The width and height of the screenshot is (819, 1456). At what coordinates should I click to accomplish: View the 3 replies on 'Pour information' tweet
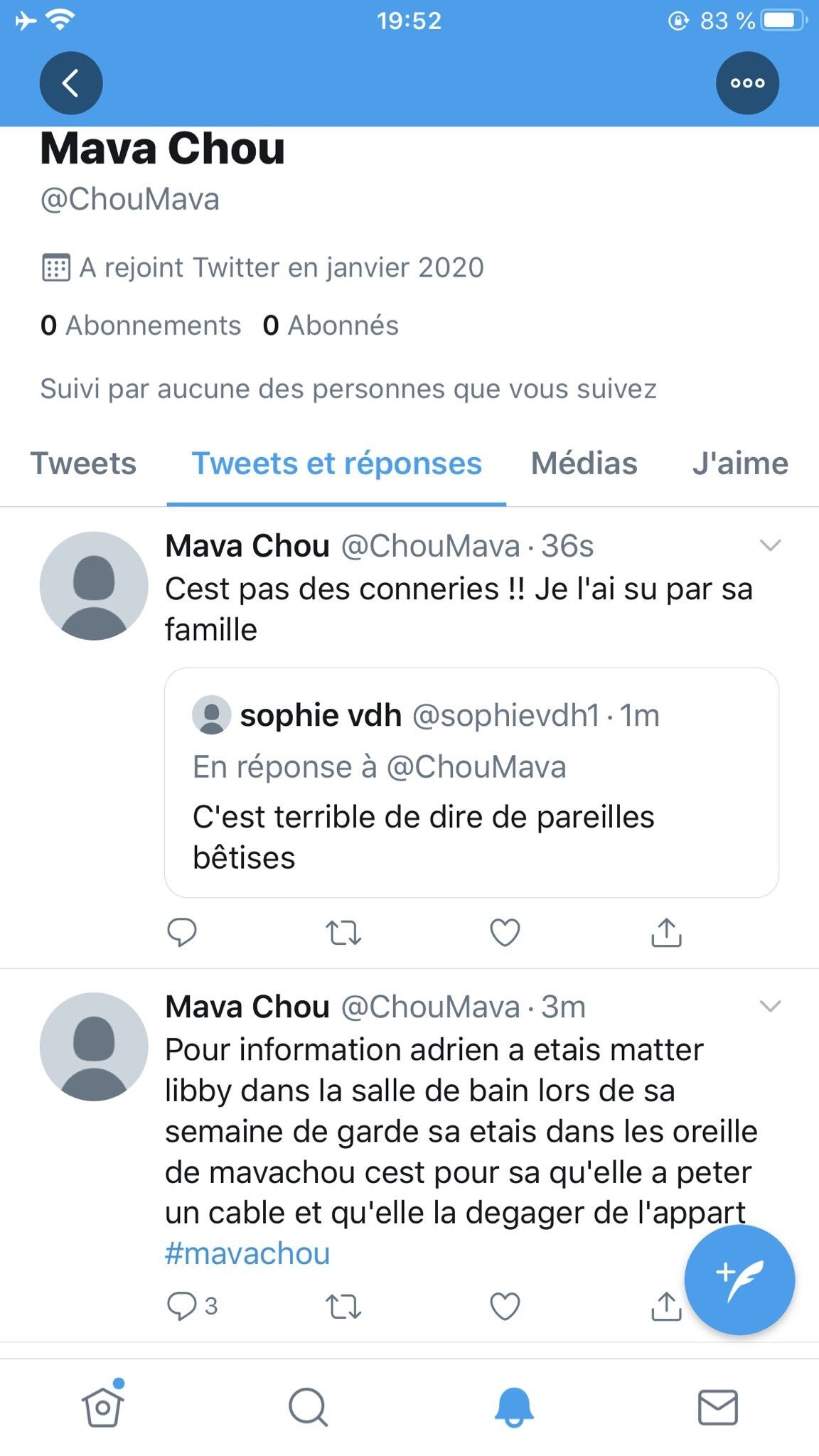[191, 1306]
